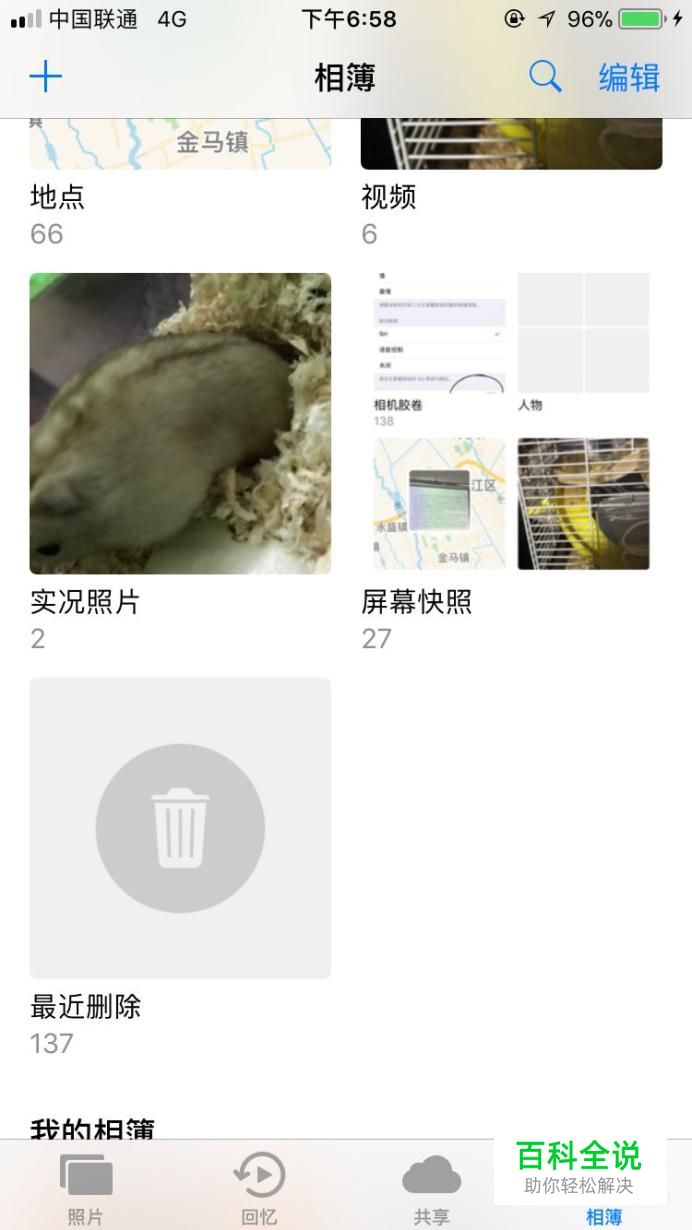Switch to the 照片 tab
Screen dimensions: 692x1230
(86, 1187)
